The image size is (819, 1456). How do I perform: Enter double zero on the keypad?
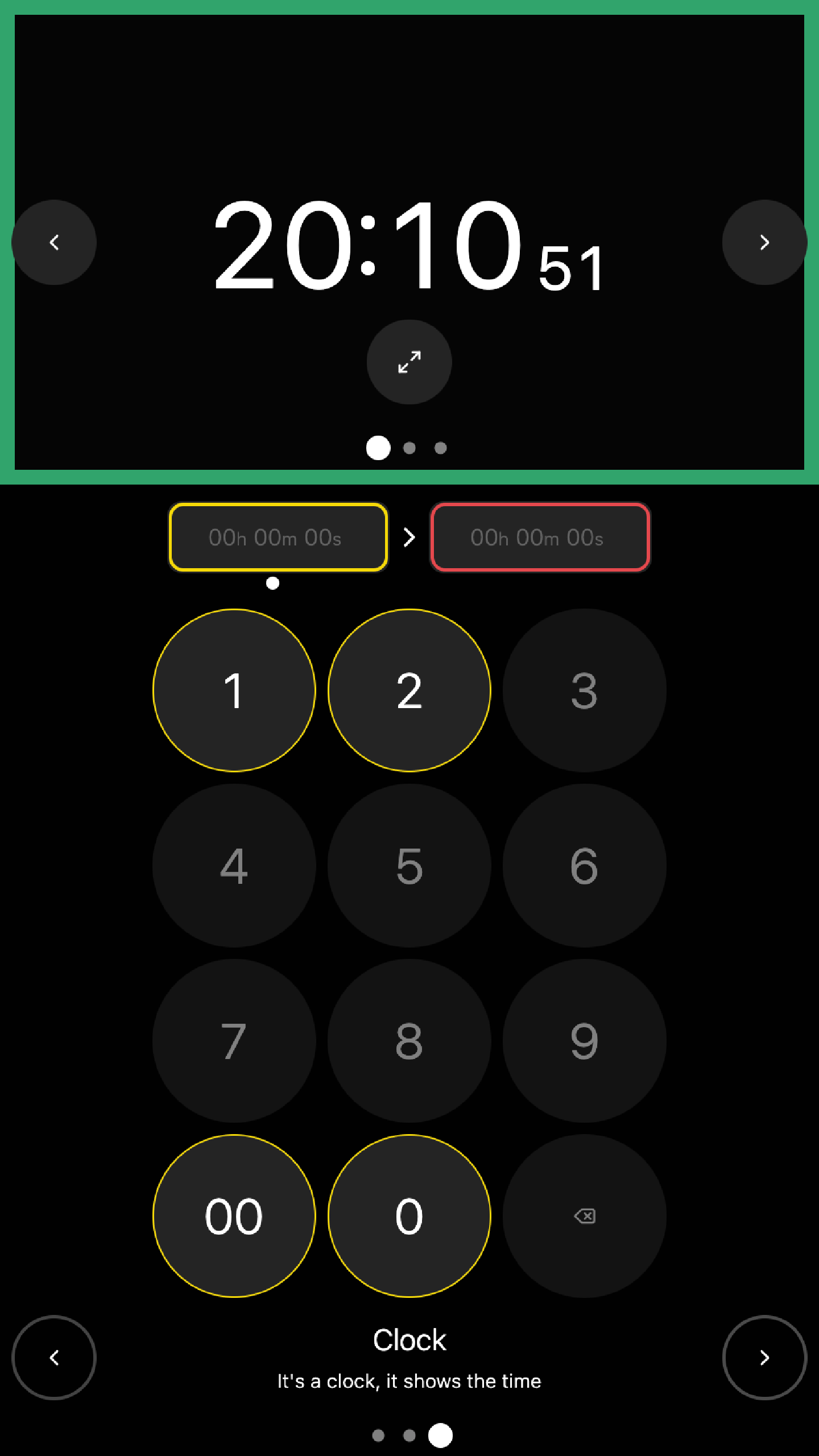(234, 1216)
